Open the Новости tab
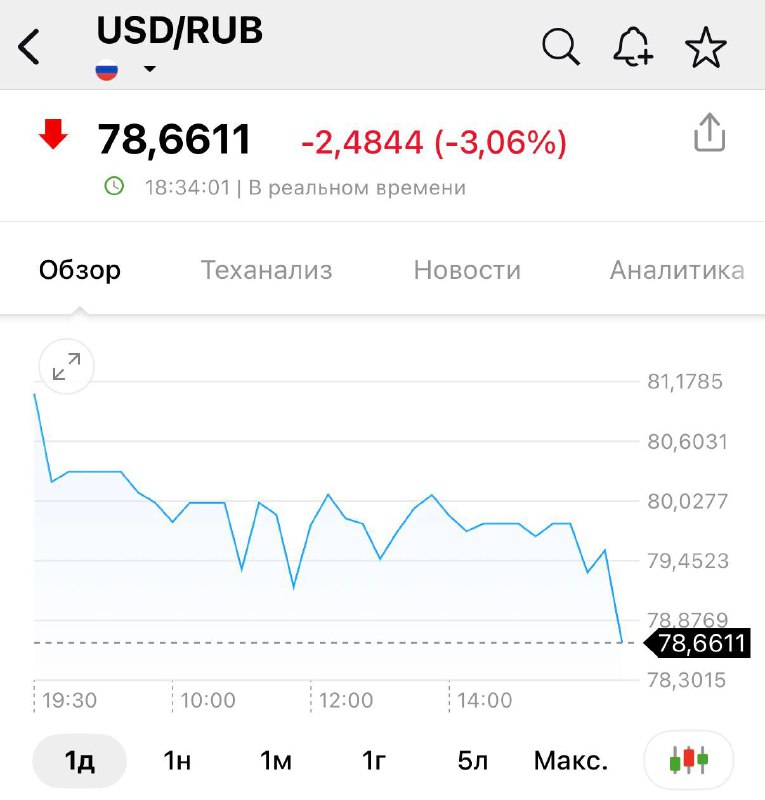765x800 pixels. pyautogui.click(x=467, y=270)
